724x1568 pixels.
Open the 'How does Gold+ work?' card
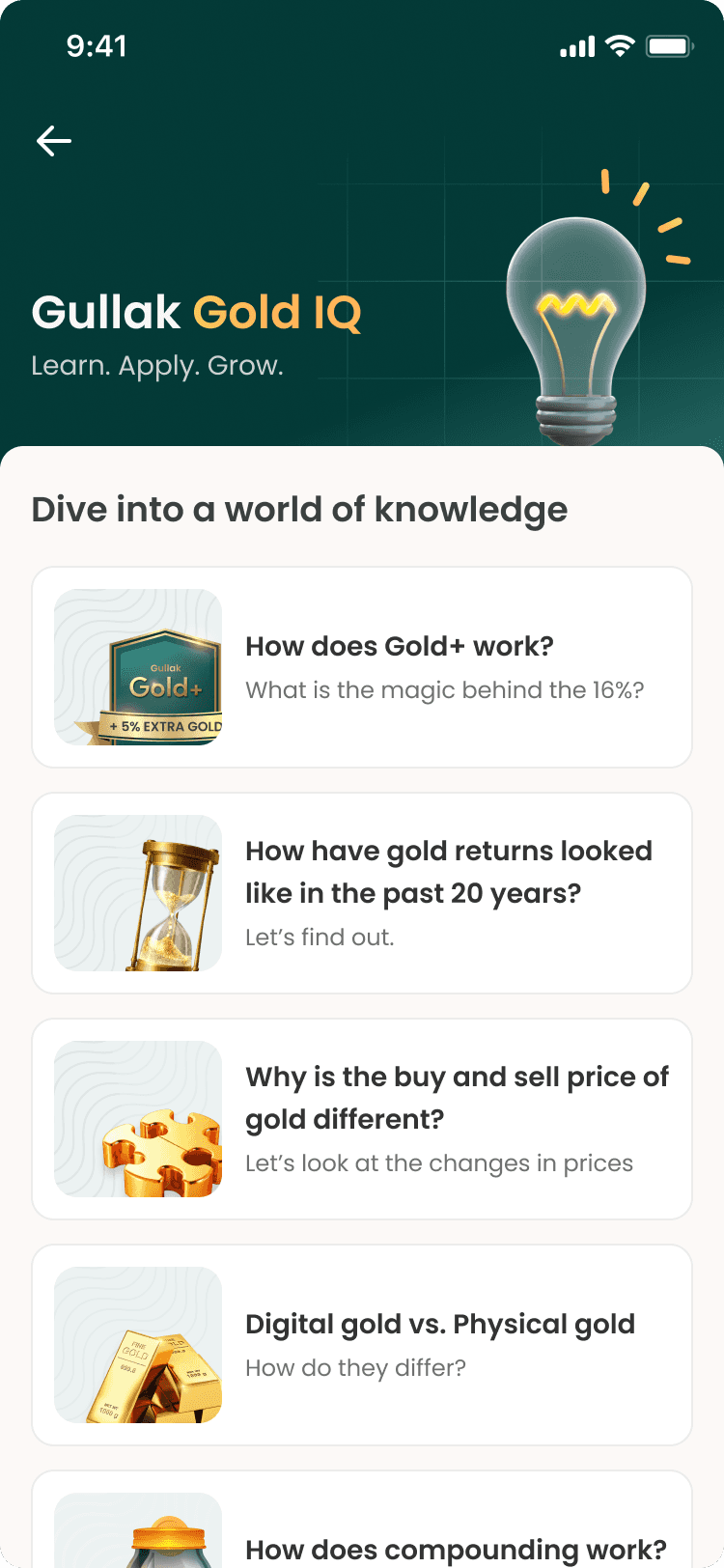tap(362, 667)
